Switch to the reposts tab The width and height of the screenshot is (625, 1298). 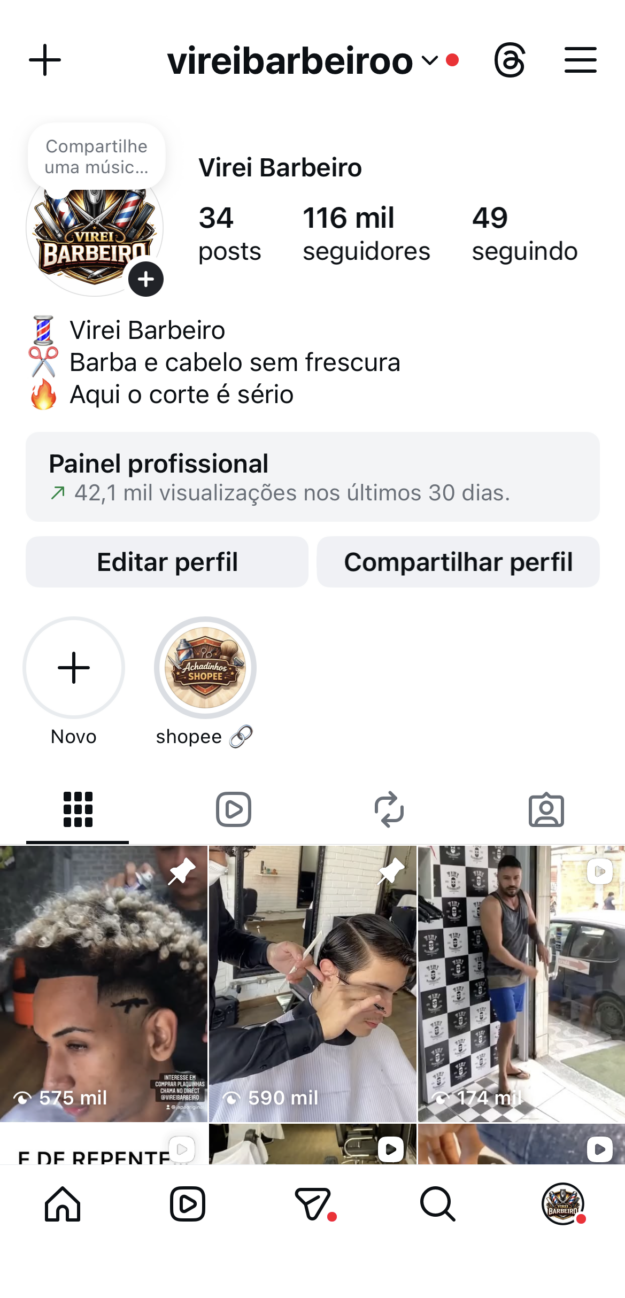389,809
